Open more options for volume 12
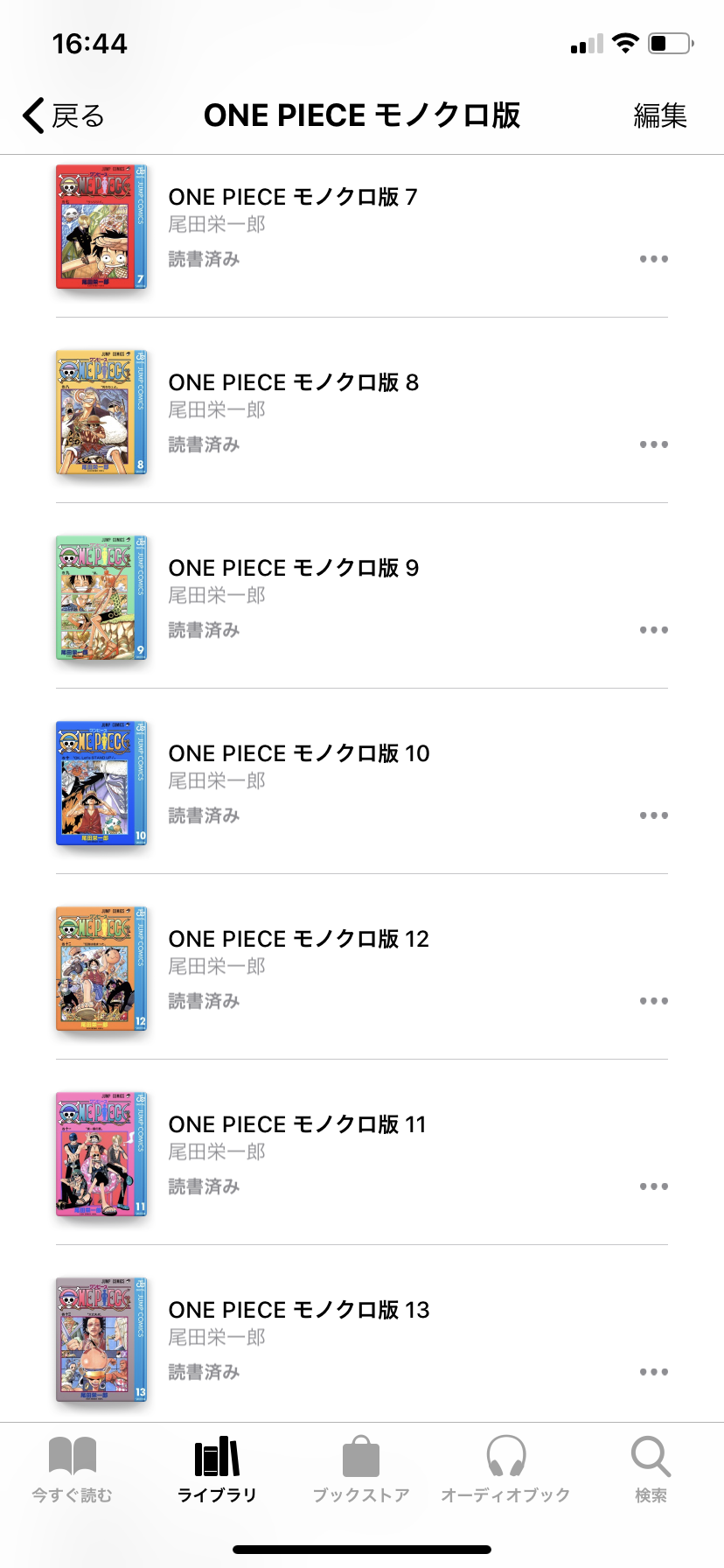This screenshot has height=1568, width=724. [653, 1001]
